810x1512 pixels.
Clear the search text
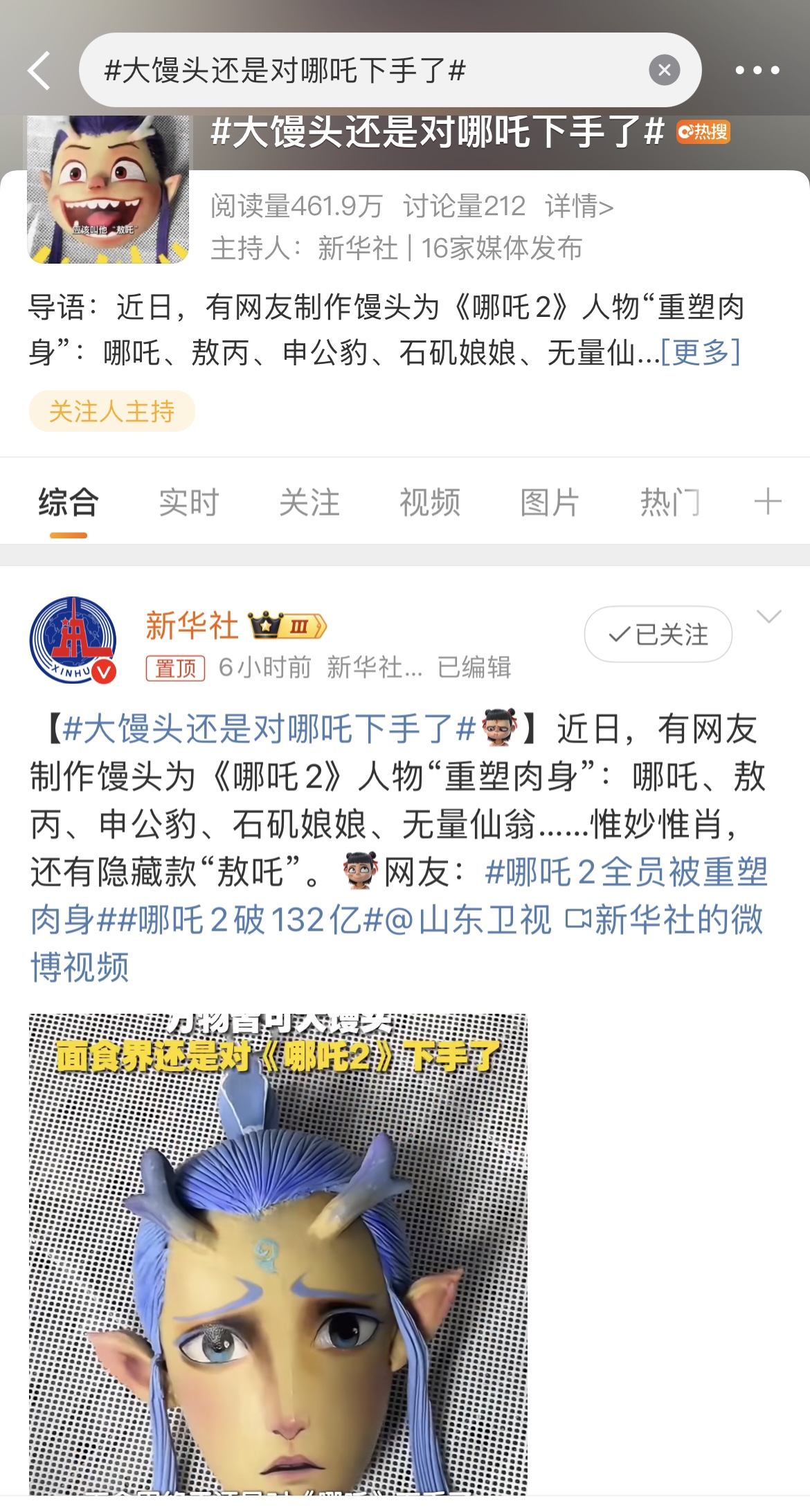pyautogui.click(x=664, y=70)
